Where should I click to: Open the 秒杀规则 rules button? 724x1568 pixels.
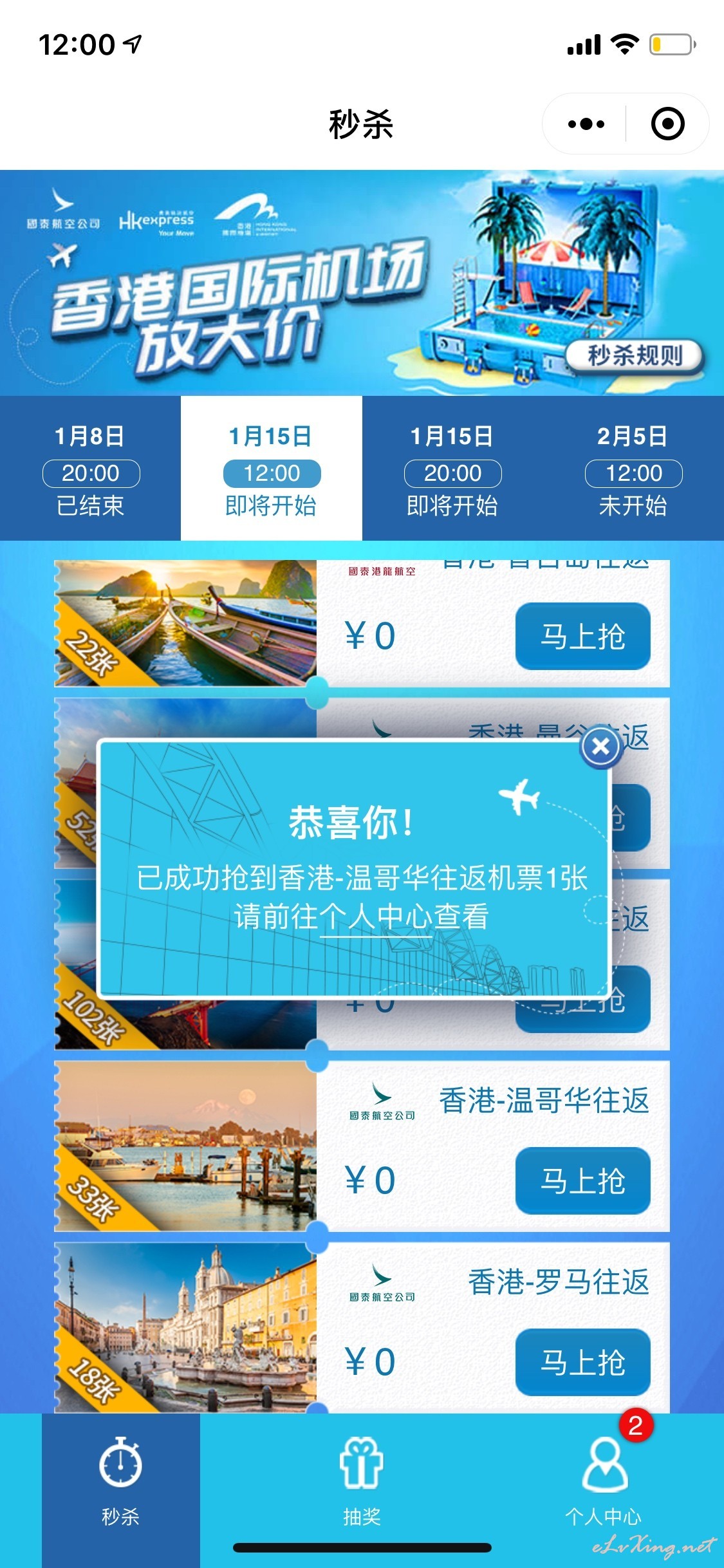634,355
